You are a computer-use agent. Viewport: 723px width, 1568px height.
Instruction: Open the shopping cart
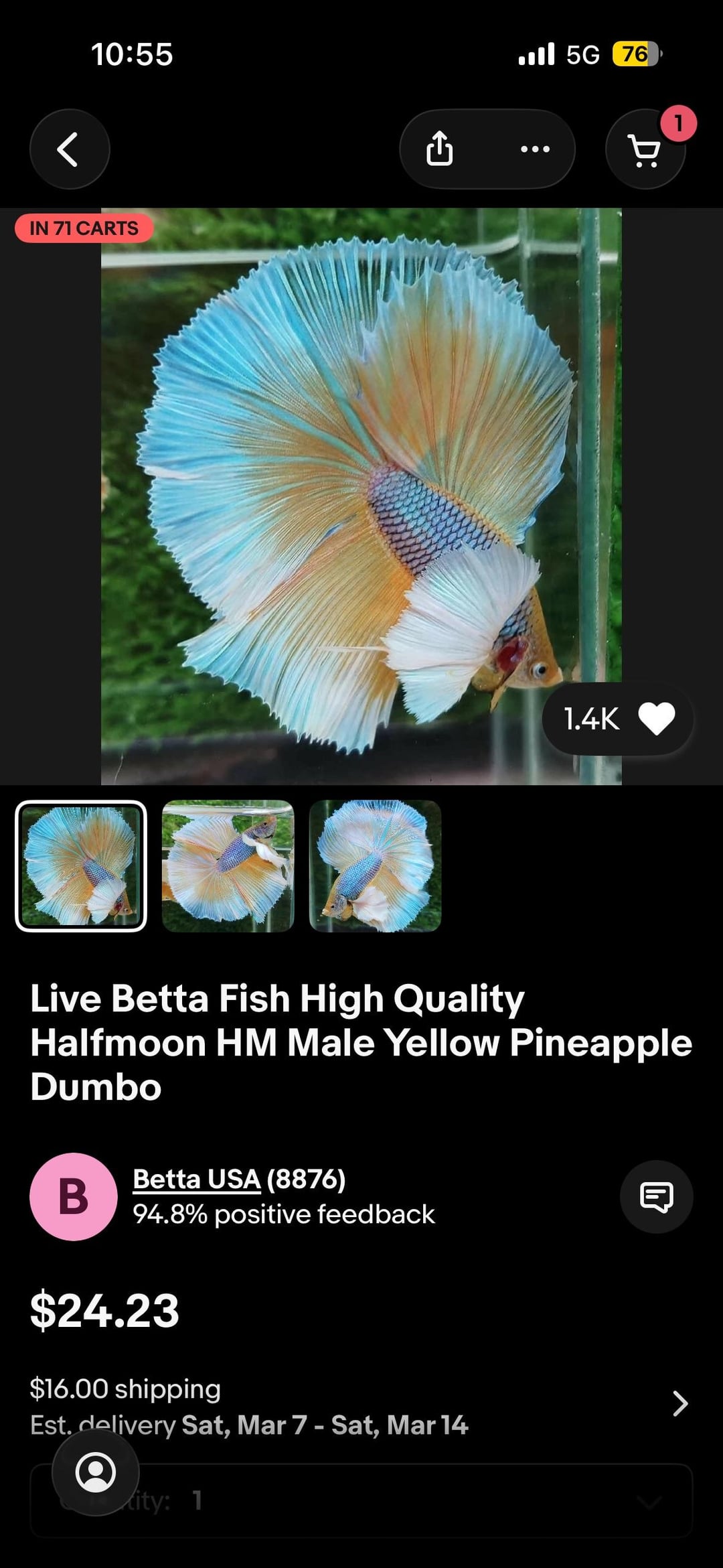point(645,150)
